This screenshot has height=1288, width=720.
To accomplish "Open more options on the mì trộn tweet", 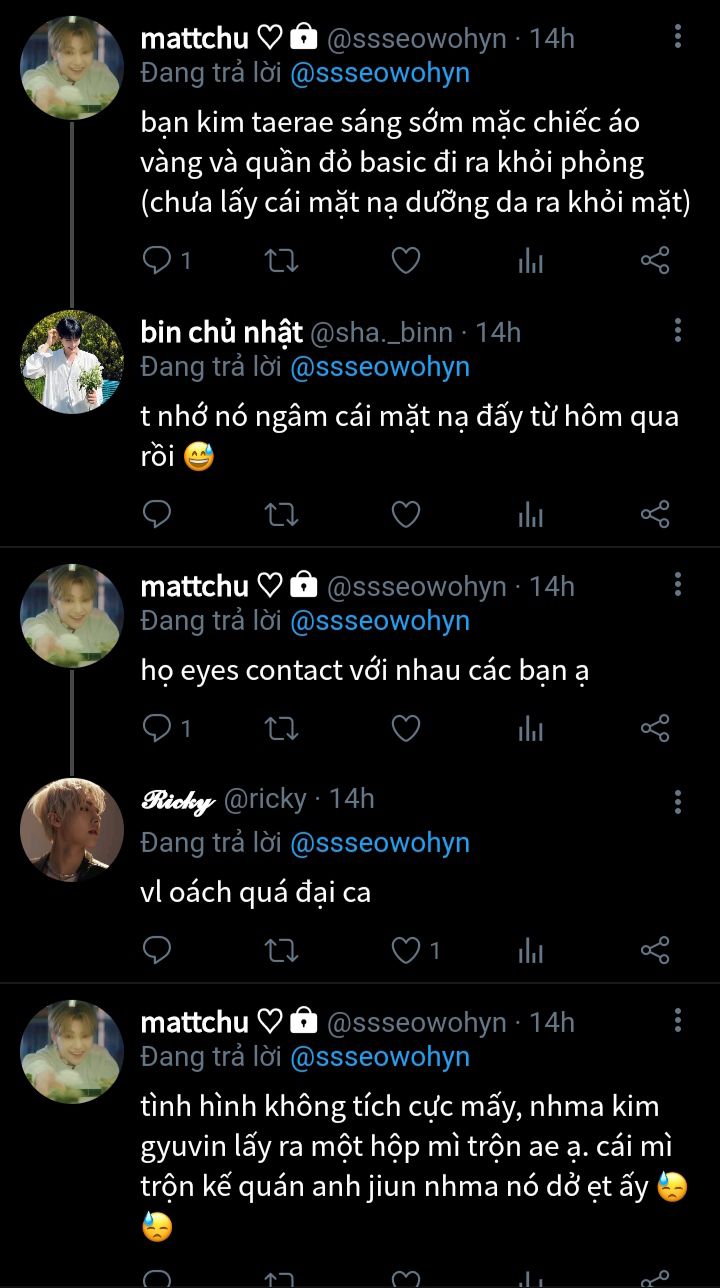I will tap(678, 1020).
